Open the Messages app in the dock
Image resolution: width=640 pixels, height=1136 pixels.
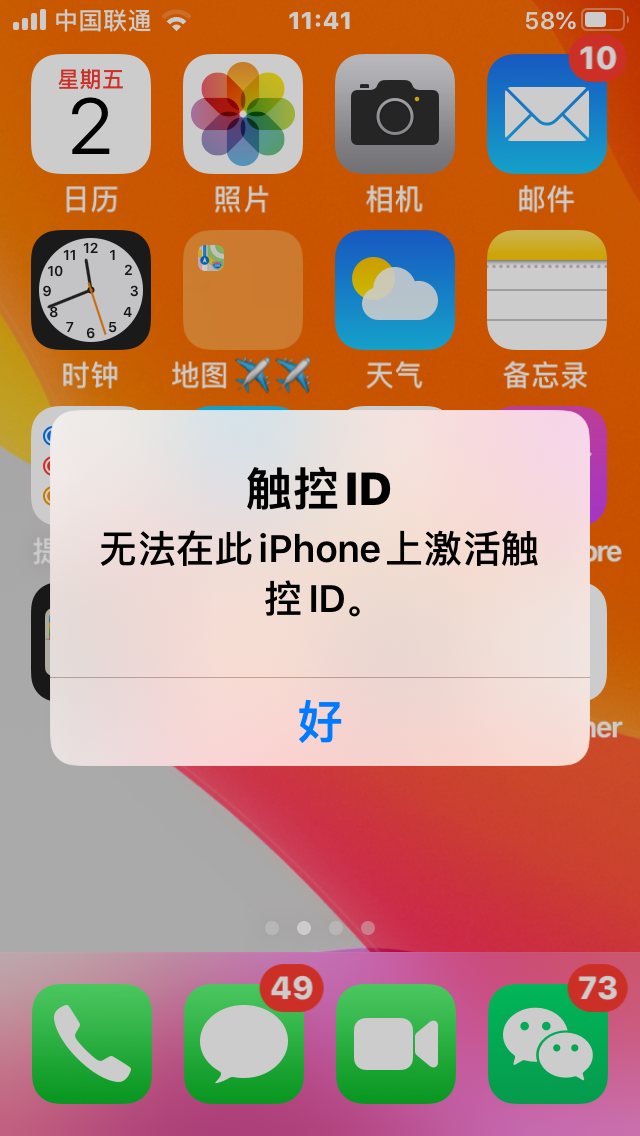243,1043
